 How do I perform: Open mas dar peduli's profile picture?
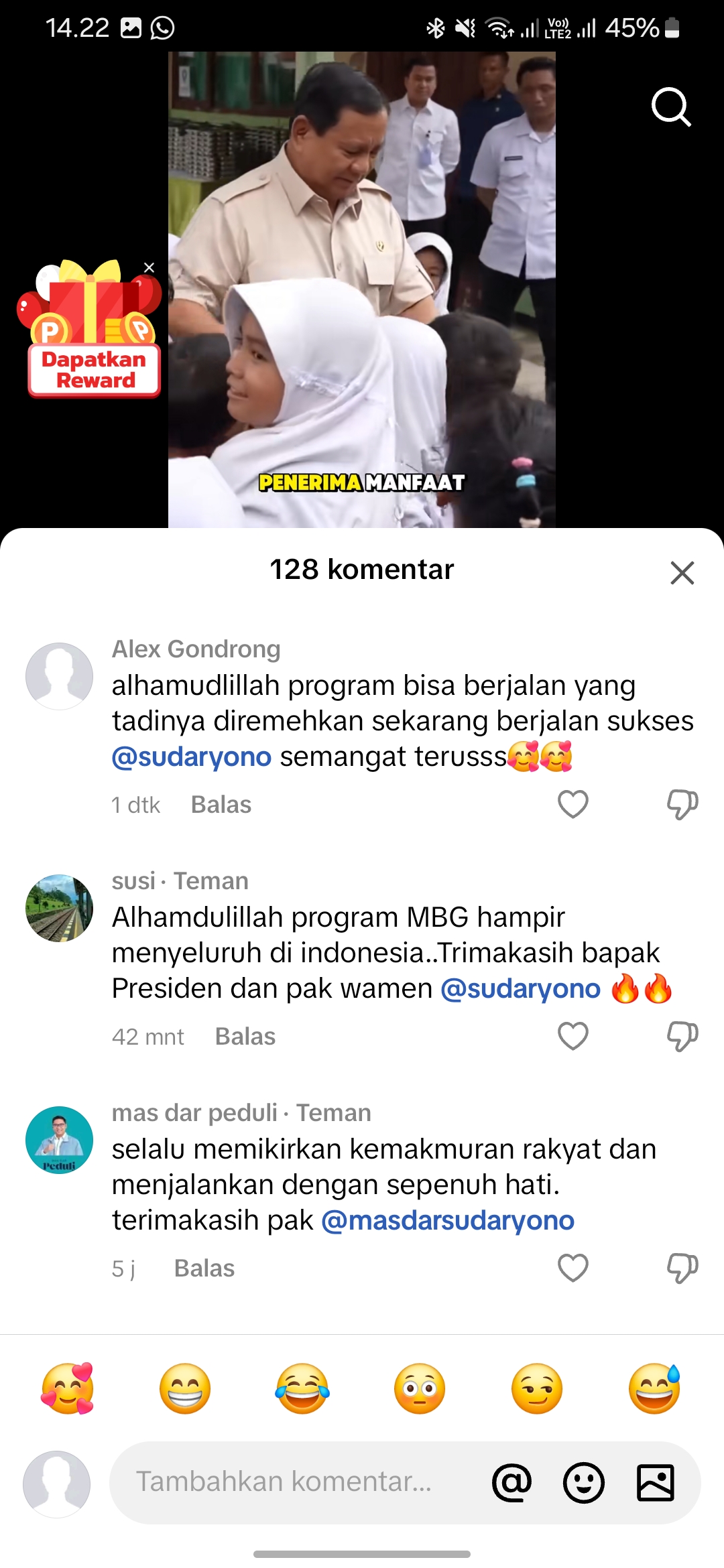(x=59, y=1140)
